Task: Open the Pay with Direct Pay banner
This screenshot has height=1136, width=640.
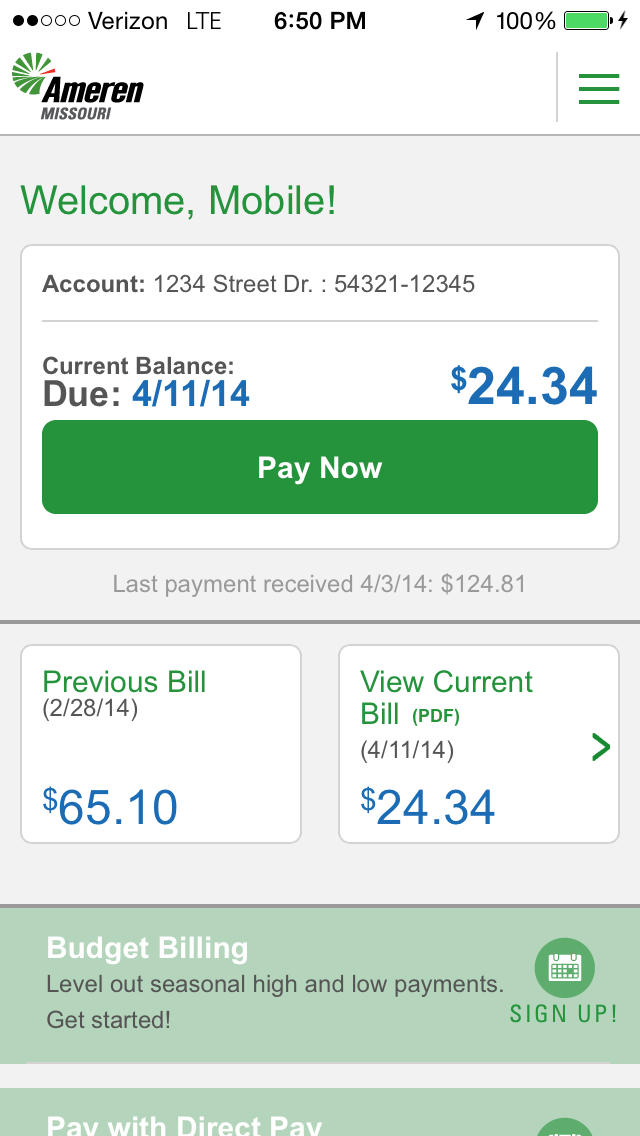Action: coord(320,1118)
